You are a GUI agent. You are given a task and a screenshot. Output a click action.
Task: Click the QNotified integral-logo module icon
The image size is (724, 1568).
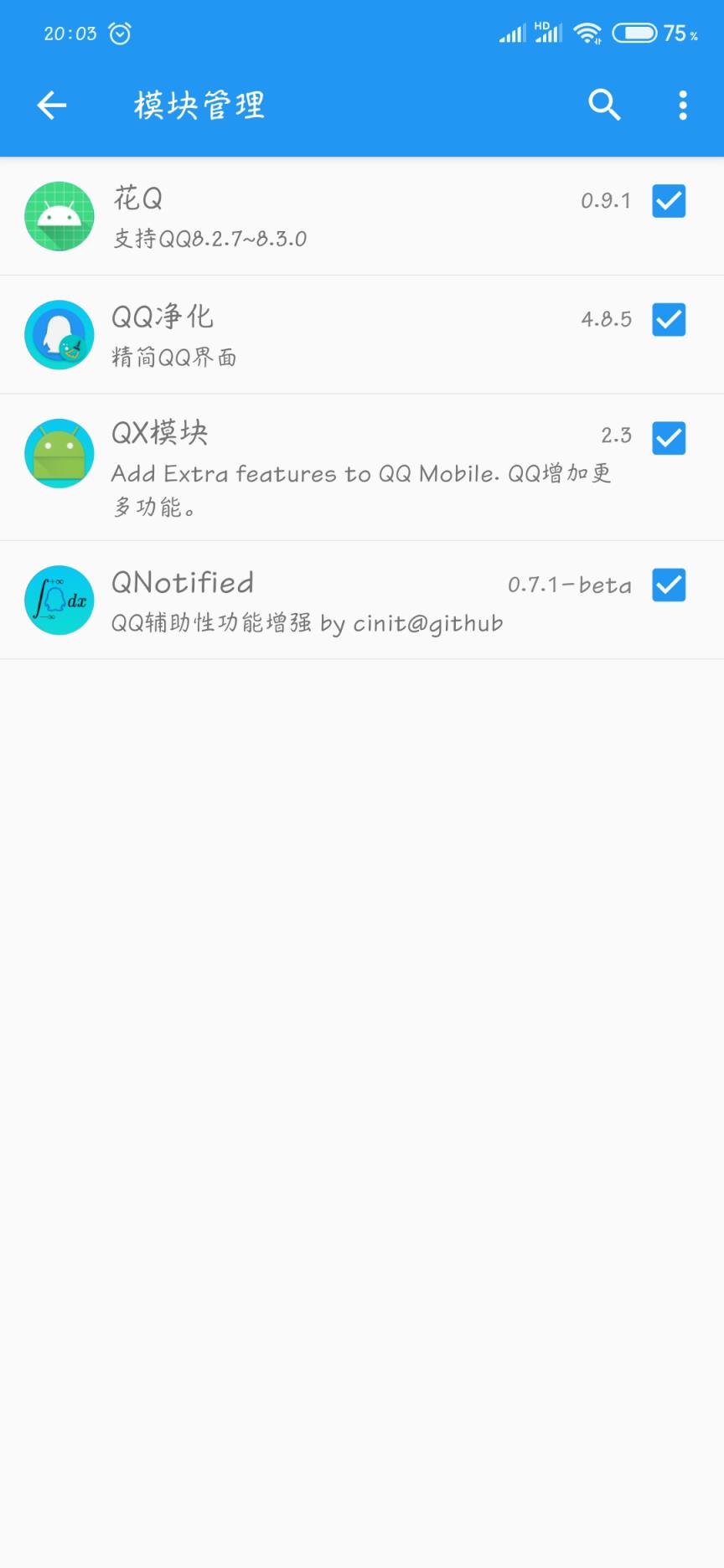pos(59,600)
